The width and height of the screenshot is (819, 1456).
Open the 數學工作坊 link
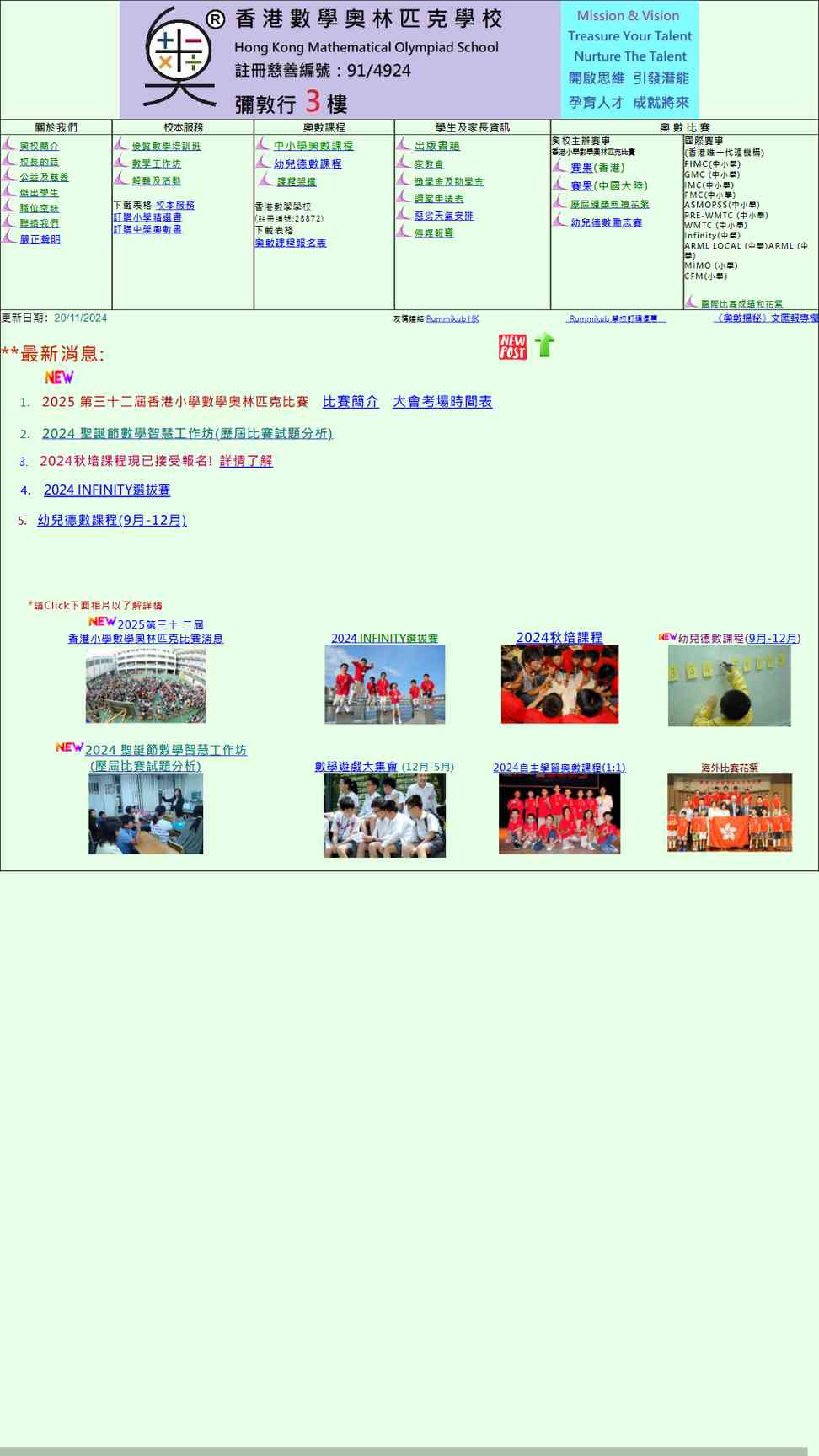pos(156,163)
